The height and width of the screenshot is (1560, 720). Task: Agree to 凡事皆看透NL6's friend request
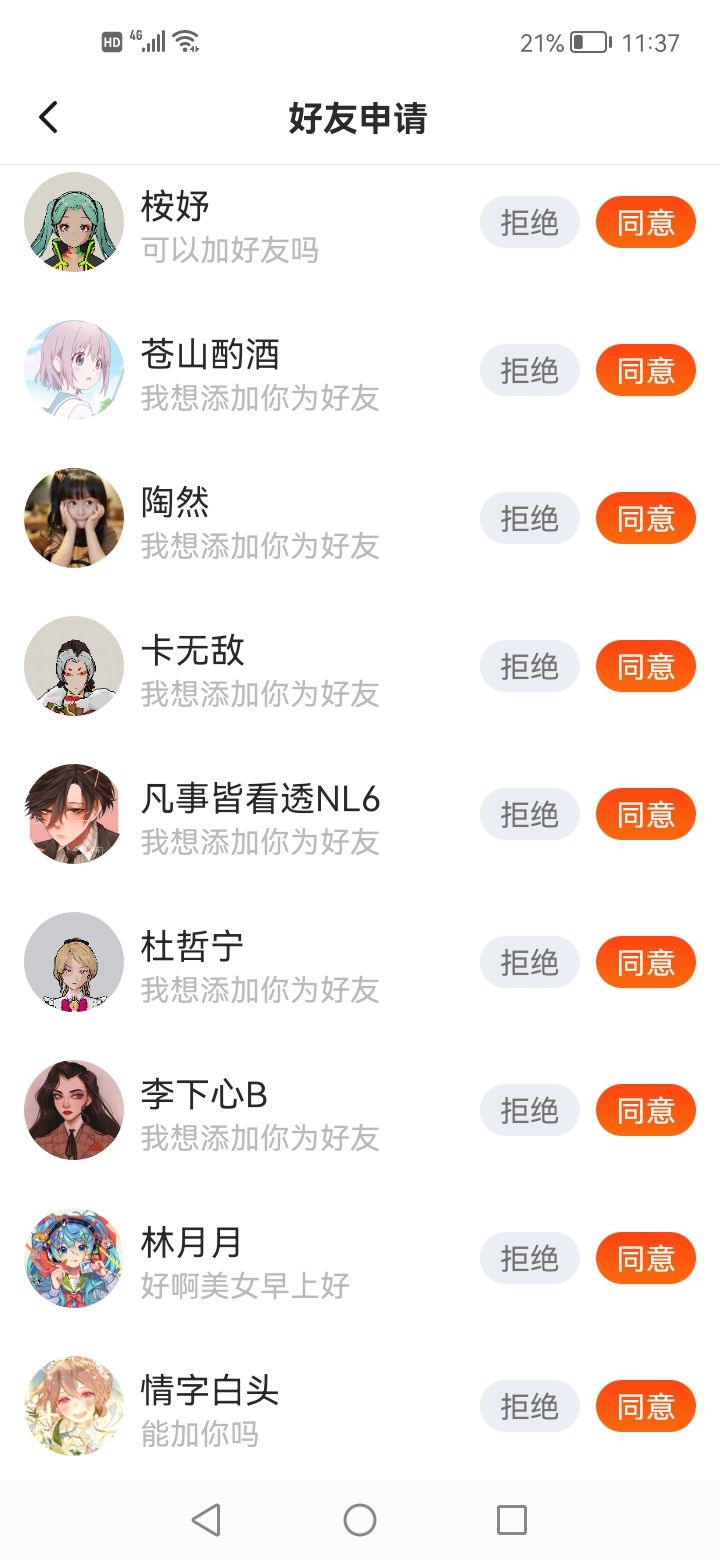645,814
